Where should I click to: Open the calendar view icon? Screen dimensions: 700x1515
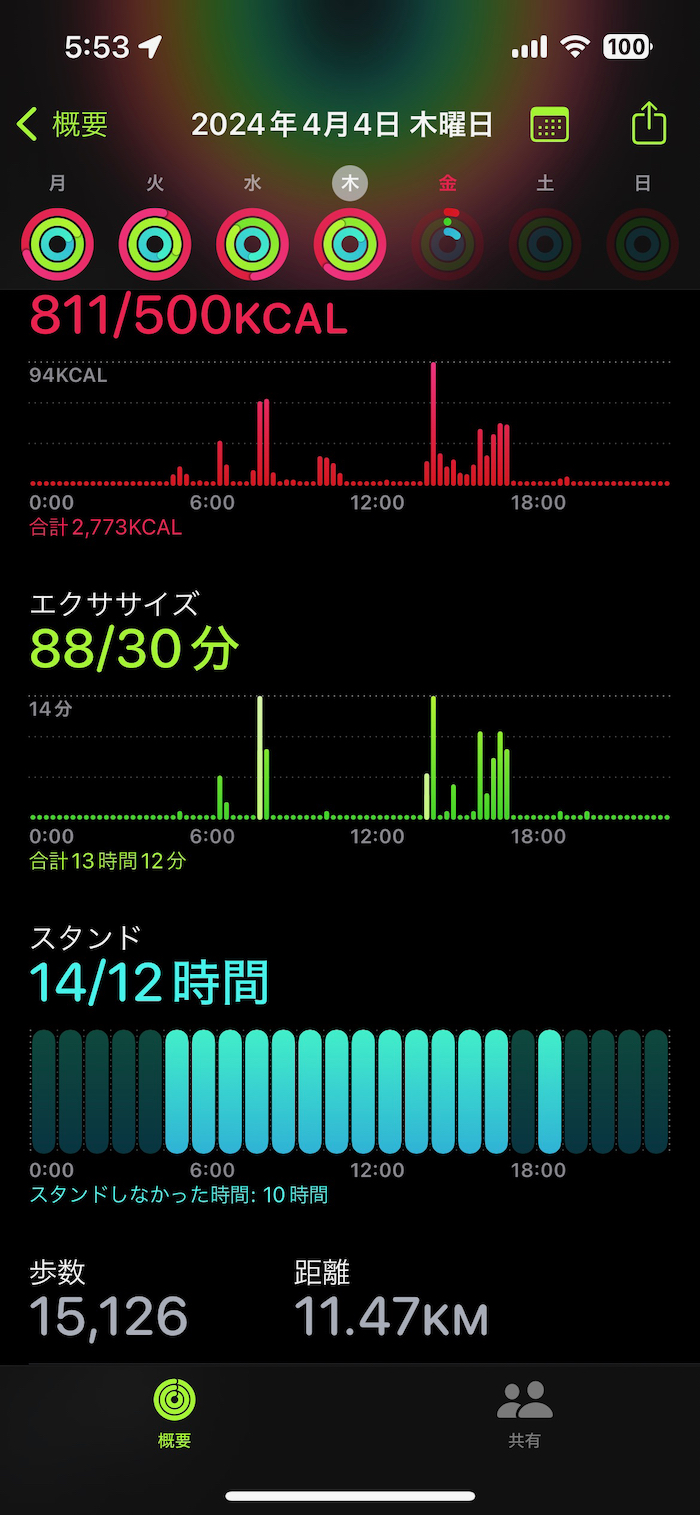[550, 125]
